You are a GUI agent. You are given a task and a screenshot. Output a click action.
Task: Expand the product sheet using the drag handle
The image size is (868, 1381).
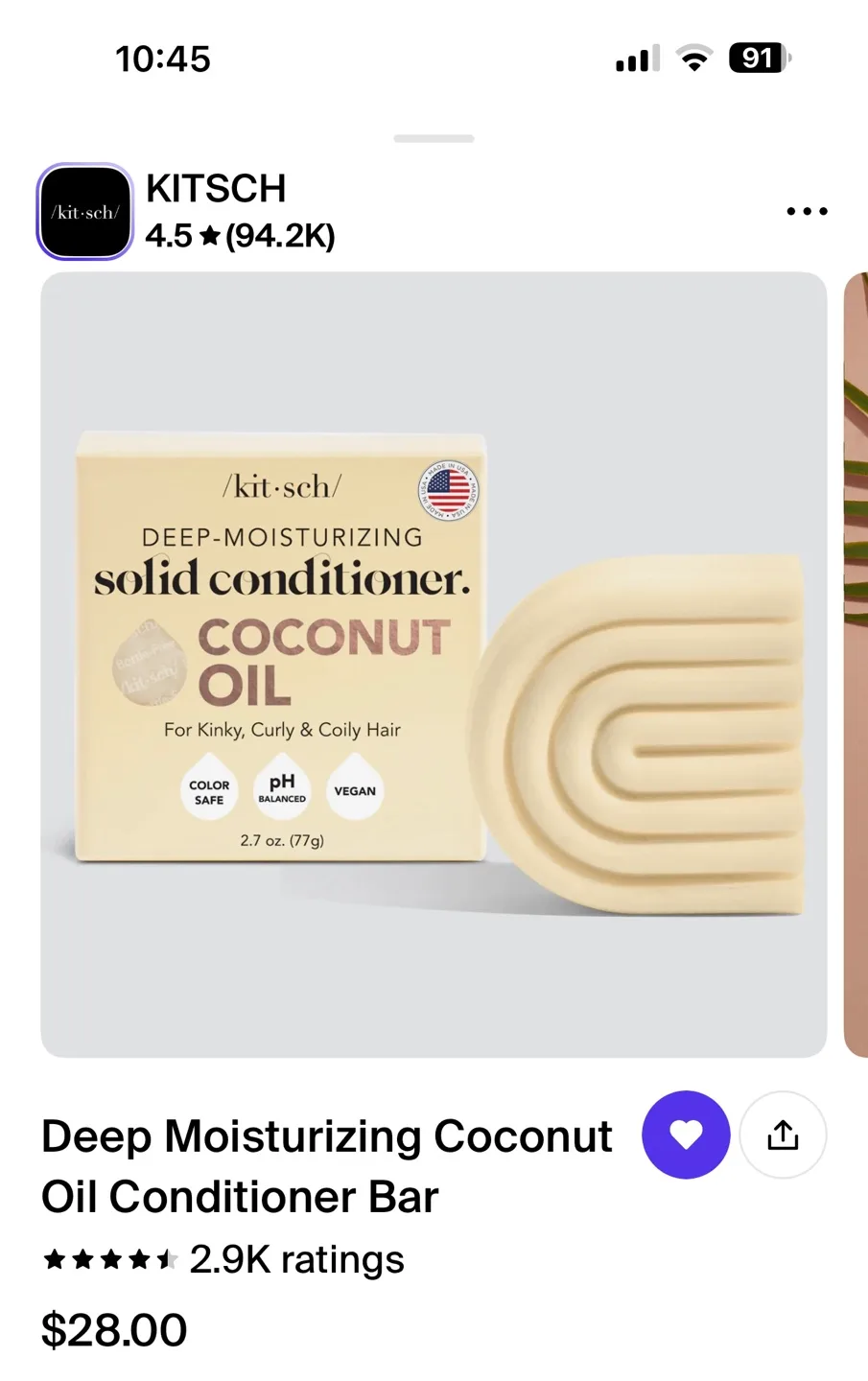(x=434, y=138)
